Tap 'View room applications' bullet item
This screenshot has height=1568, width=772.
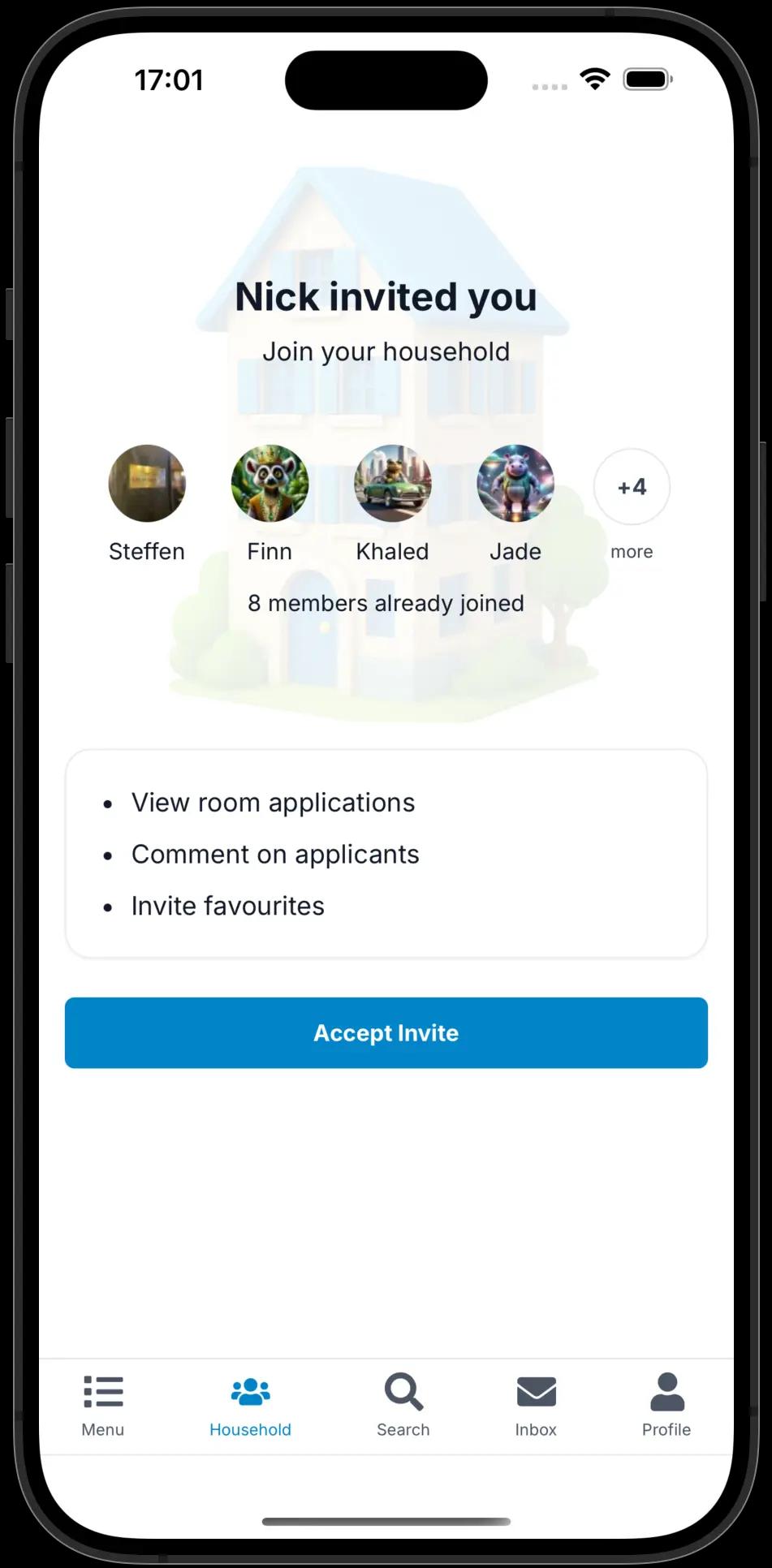click(273, 803)
